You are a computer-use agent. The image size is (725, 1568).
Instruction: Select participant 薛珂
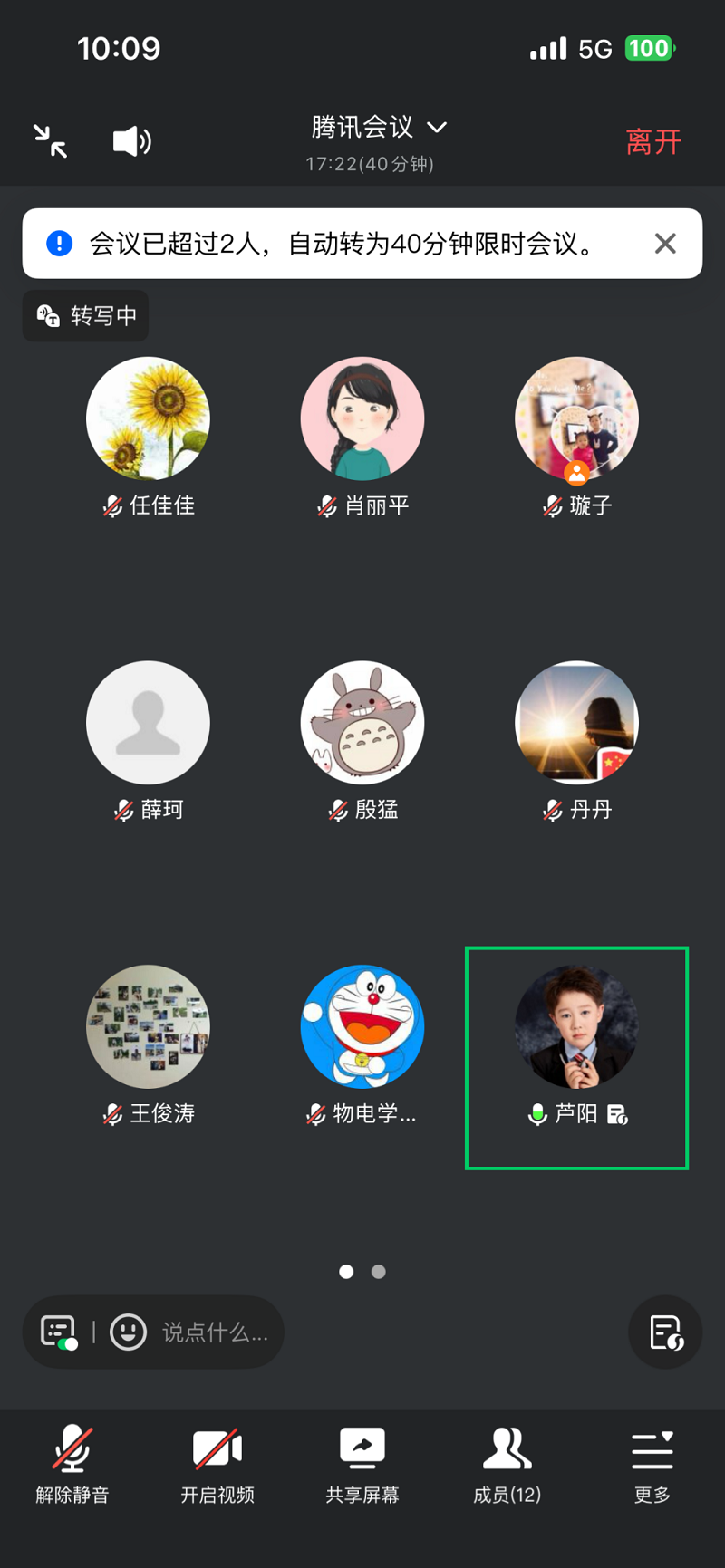[148, 723]
